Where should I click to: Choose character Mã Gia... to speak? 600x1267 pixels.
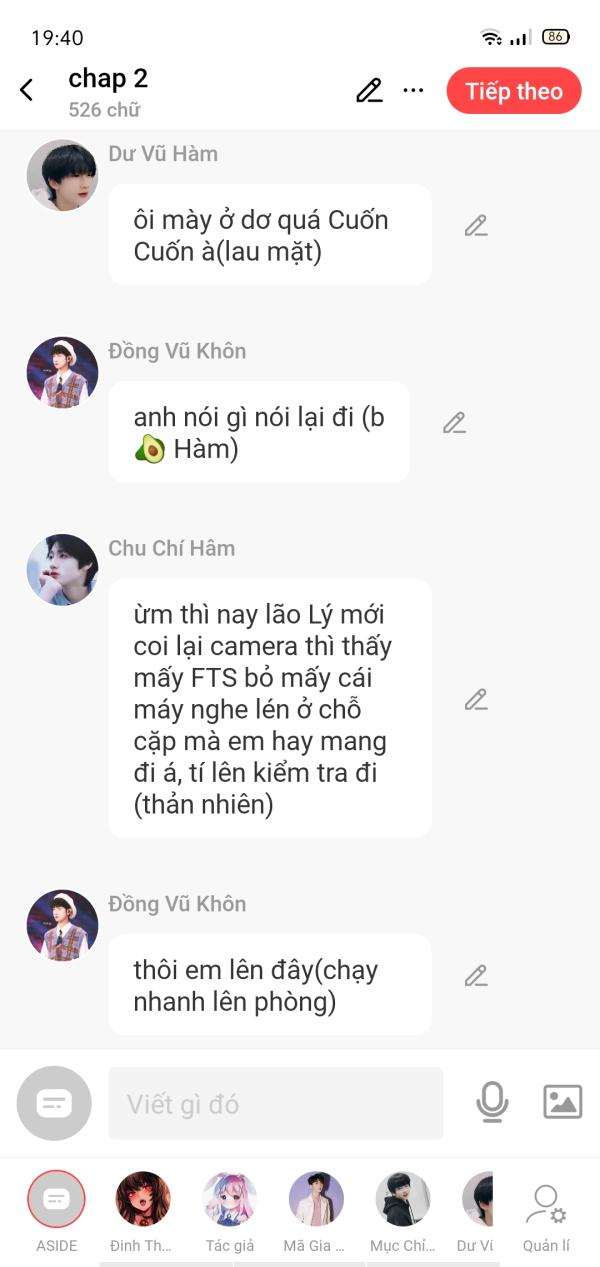pos(315,1200)
